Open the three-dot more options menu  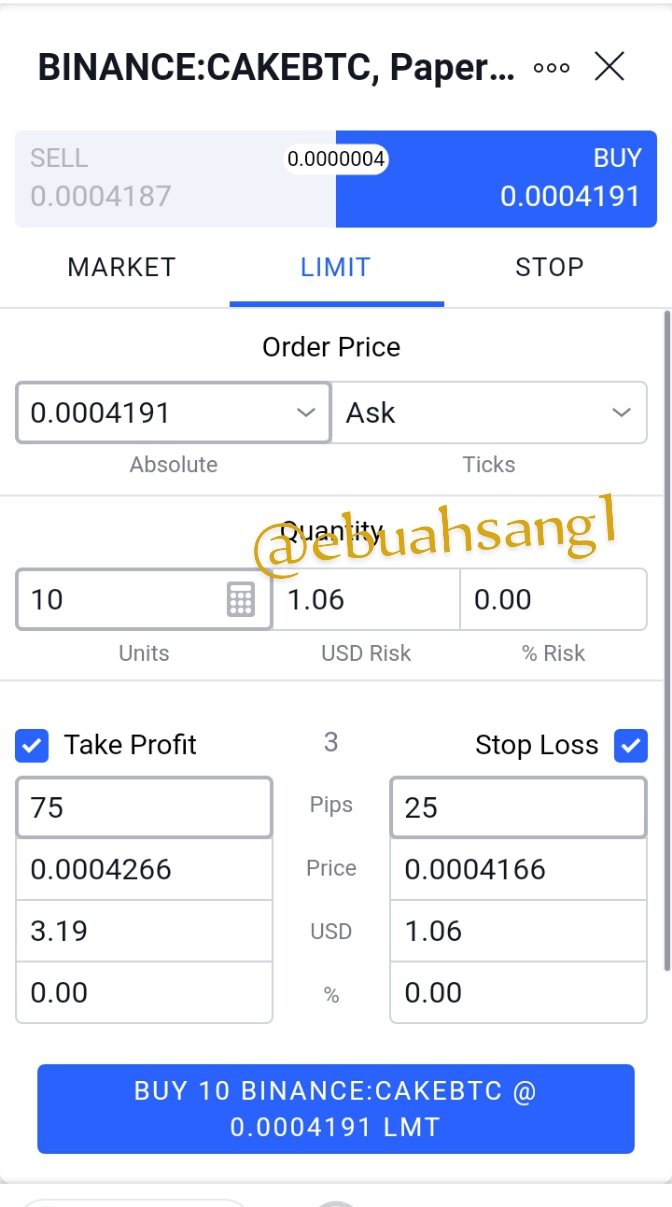click(x=551, y=68)
